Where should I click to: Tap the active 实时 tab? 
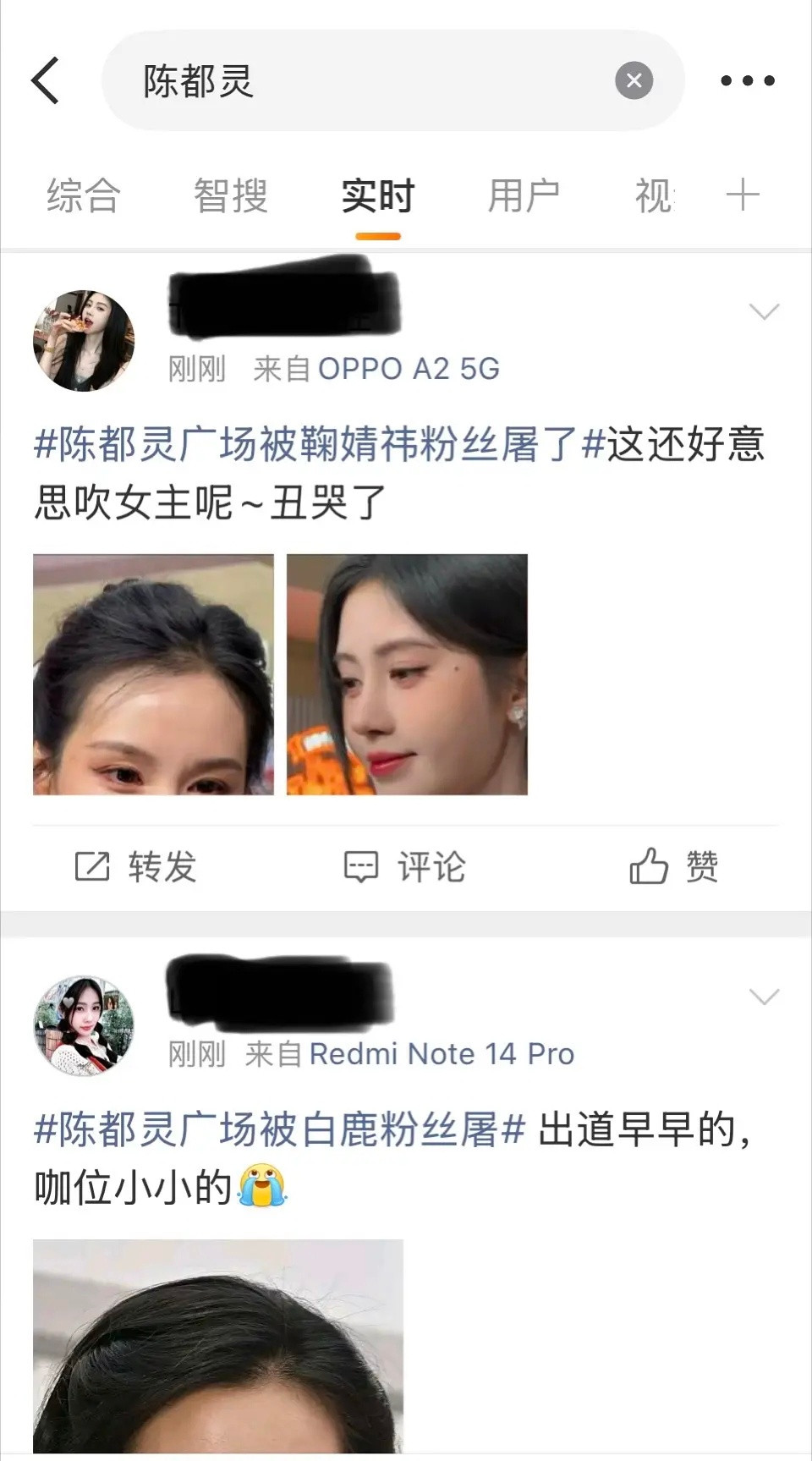376,196
